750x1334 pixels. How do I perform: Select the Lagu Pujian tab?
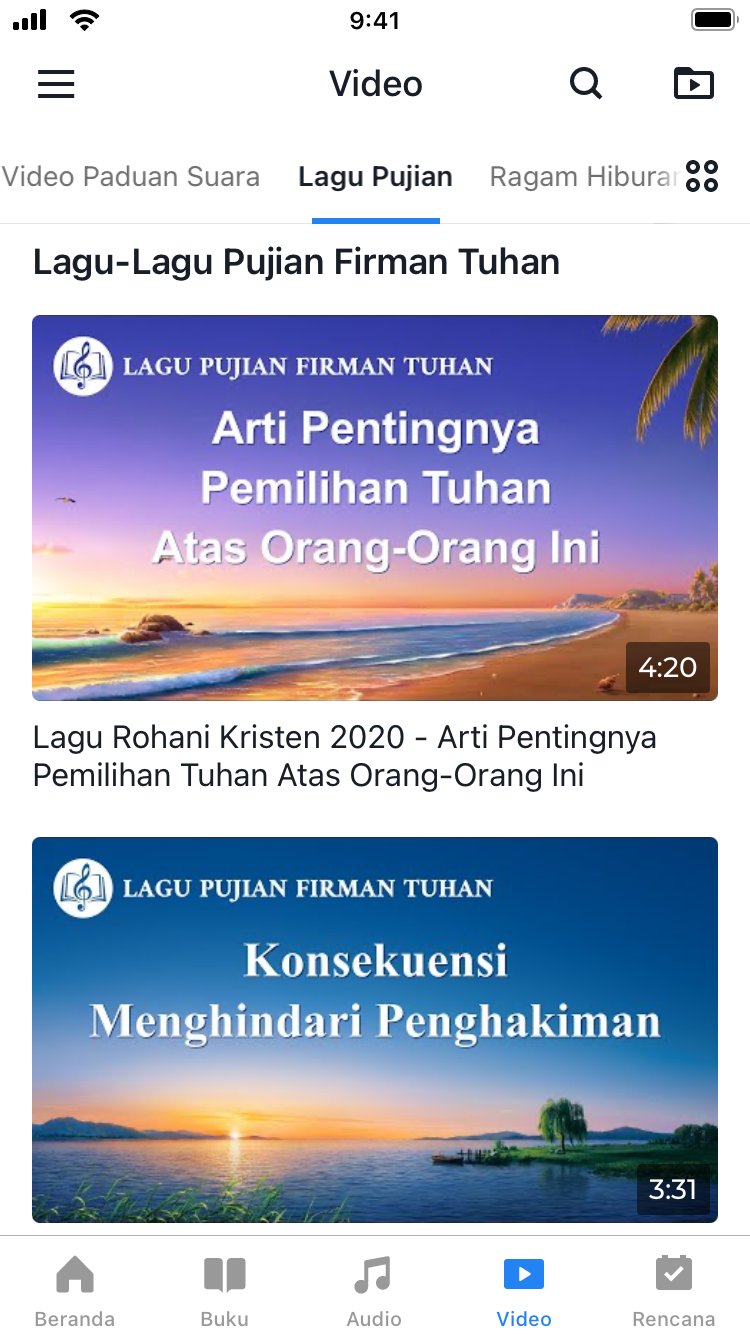click(x=375, y=177)
